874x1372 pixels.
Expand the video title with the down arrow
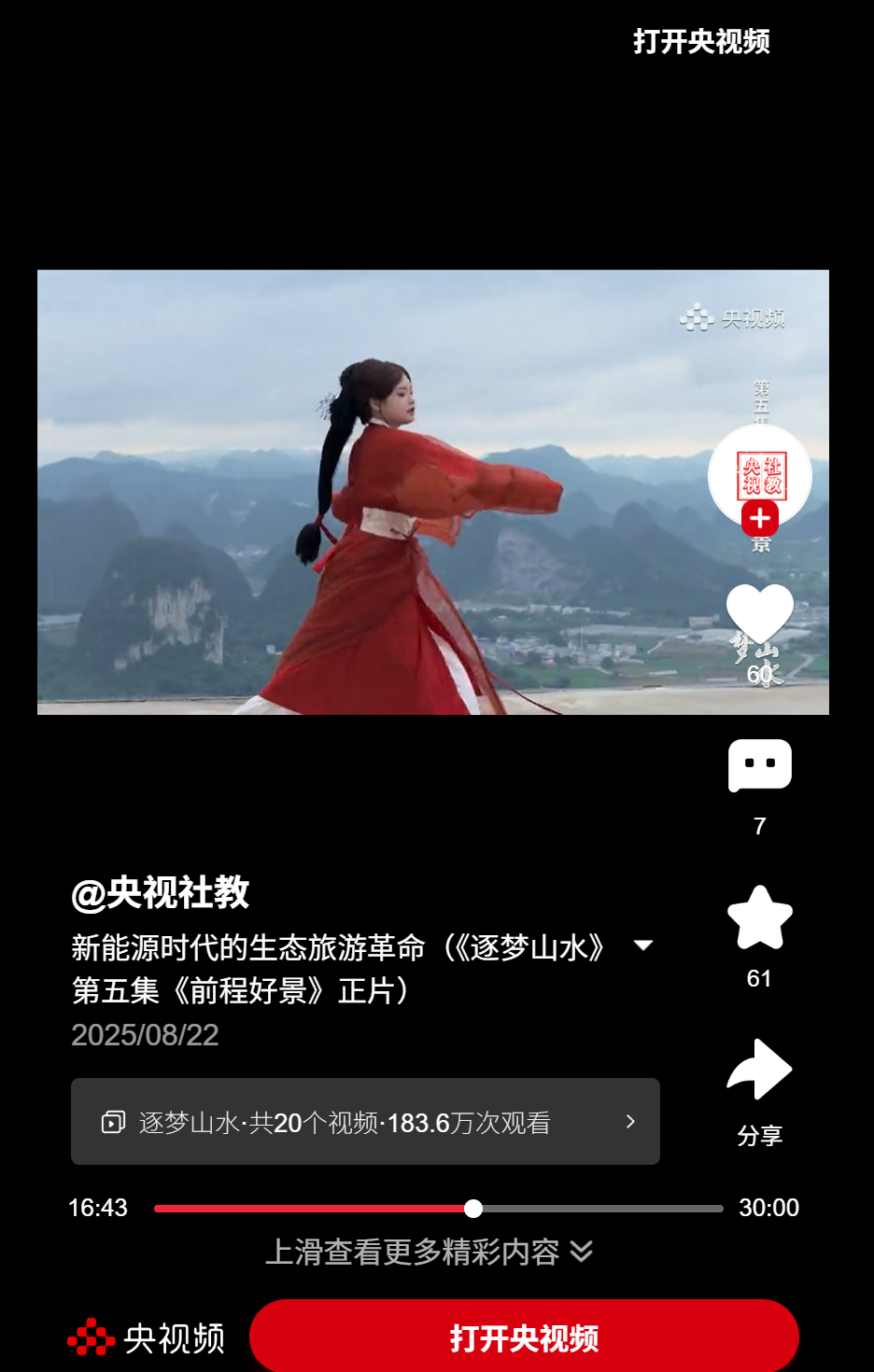[x=642, y=945]
